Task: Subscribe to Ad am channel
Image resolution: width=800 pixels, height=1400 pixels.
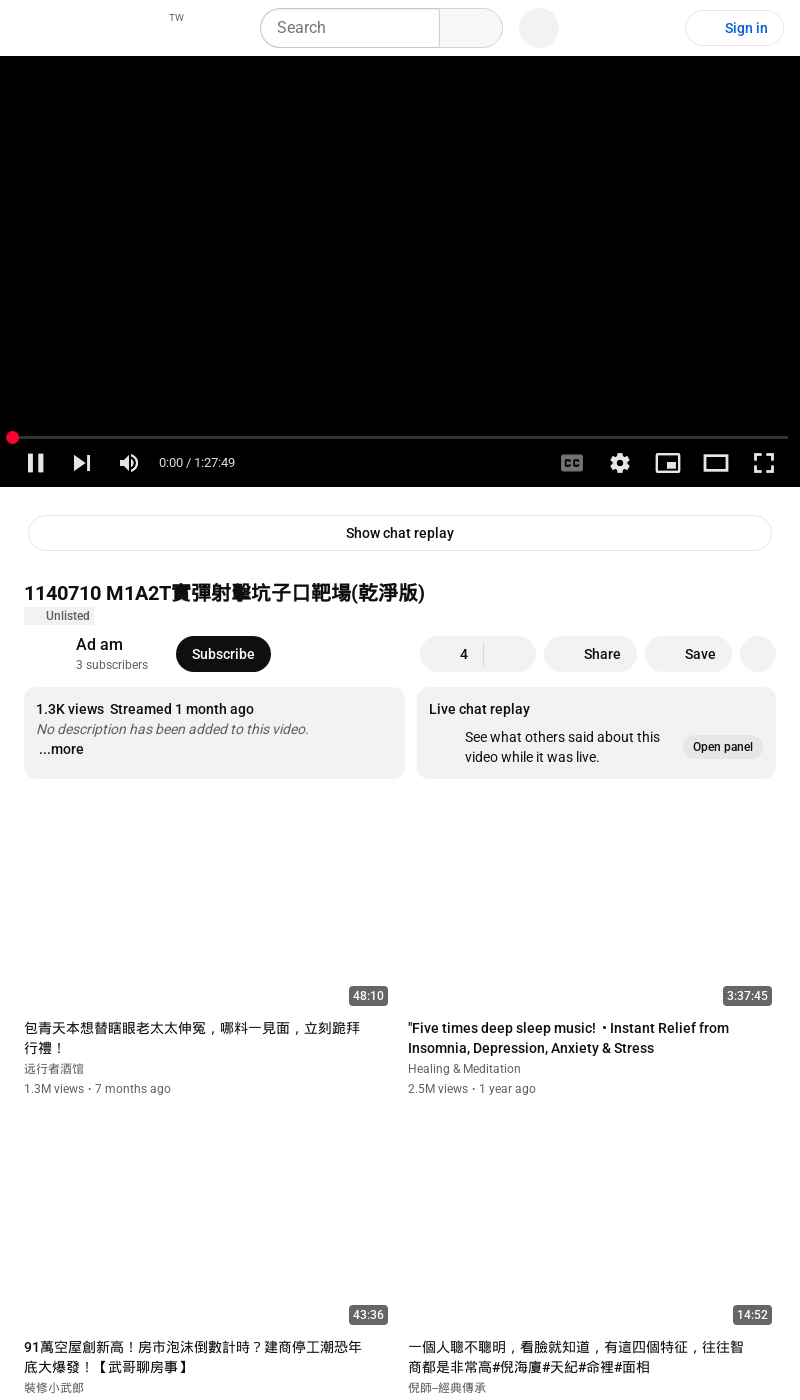Action: (223, 654)
